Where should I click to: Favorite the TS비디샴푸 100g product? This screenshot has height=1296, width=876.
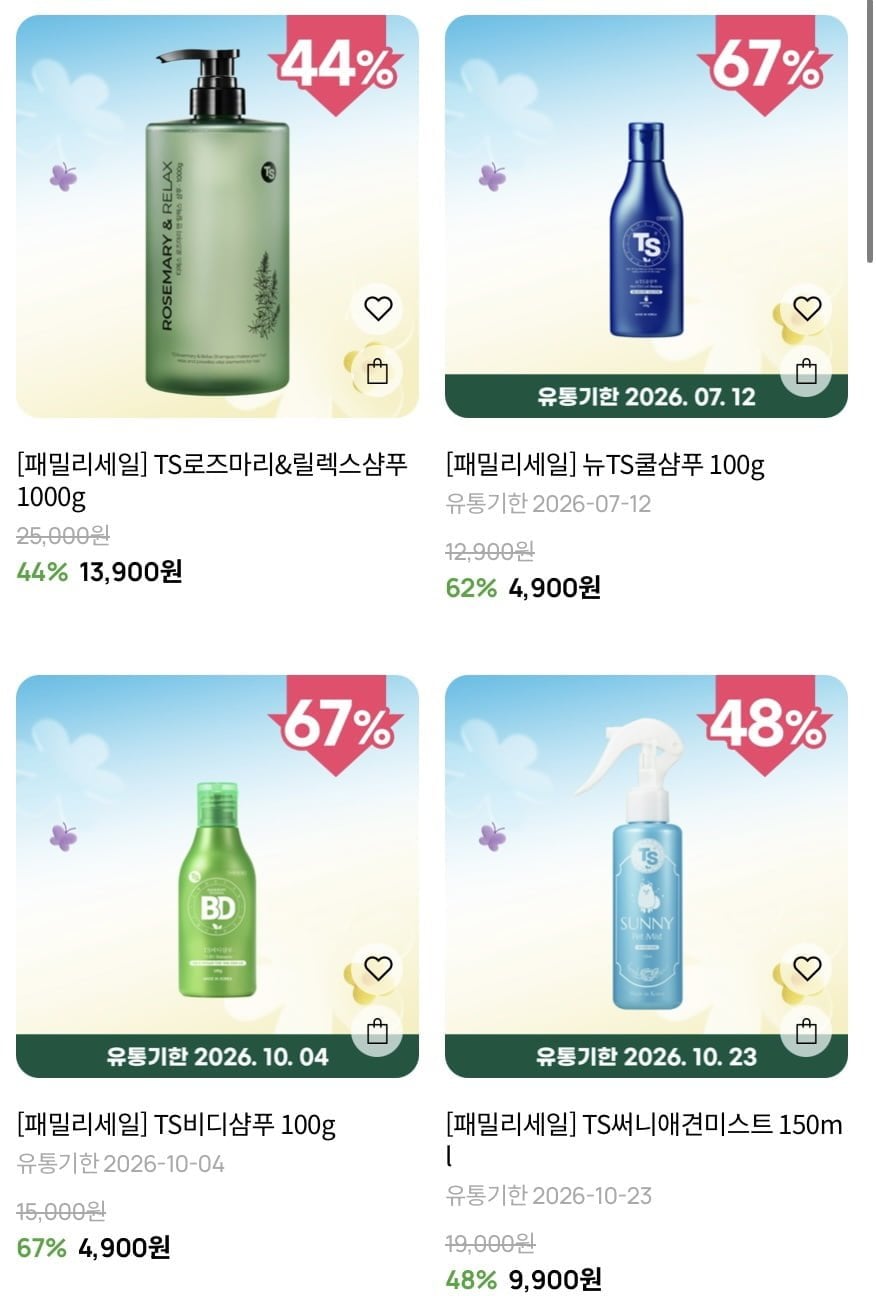click(378, 968)
